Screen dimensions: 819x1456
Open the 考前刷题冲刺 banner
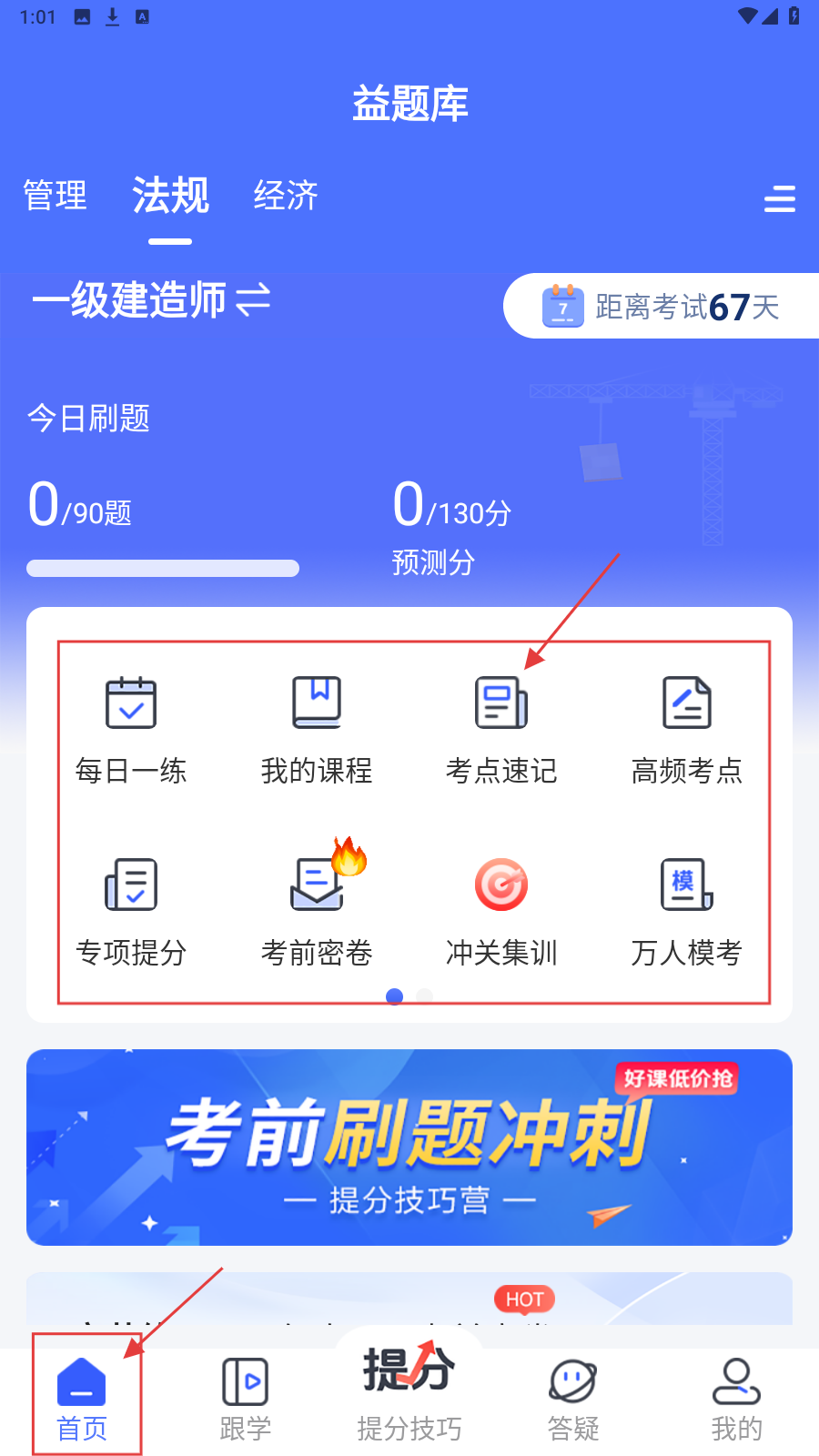409,1147
